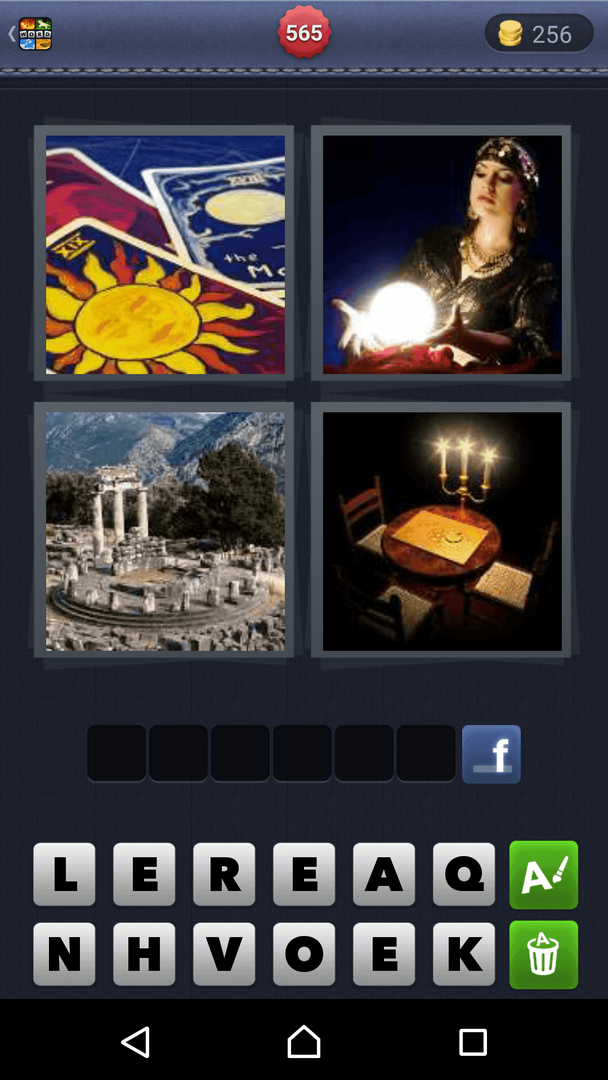
Task: Enlarge the tarot cards picture
Action: click(165, 254)
